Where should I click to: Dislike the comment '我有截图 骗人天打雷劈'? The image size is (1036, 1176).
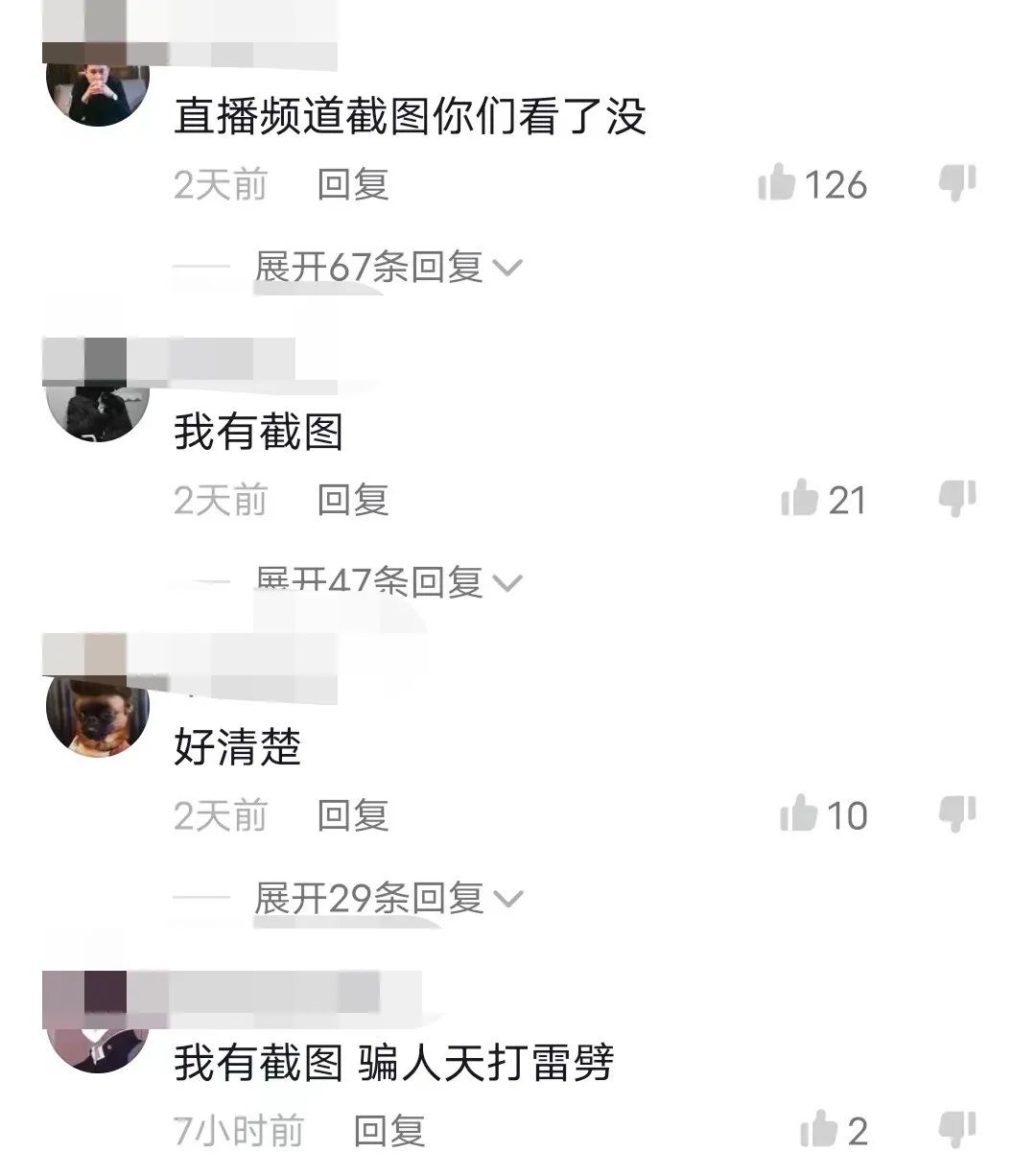pos(957,1129)
